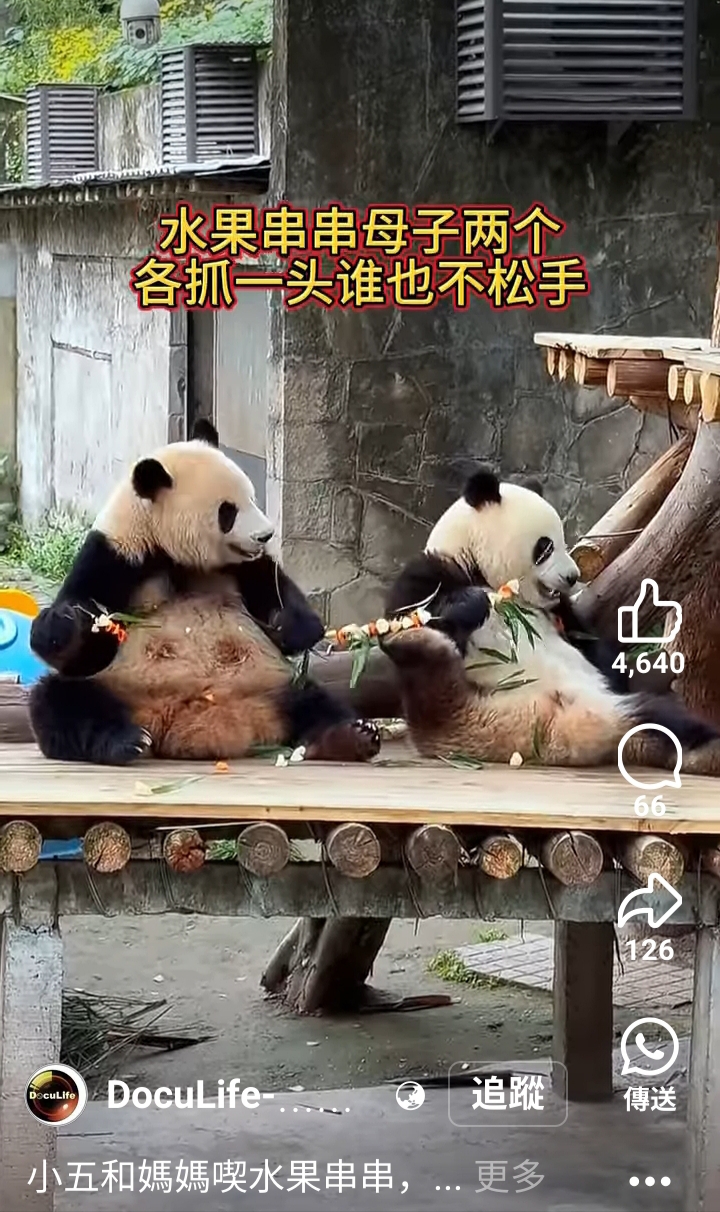The height and width of the screenshot is (1212, 720).
Task: Tap the 追蹤 follow button
Action: (507, 1094)
